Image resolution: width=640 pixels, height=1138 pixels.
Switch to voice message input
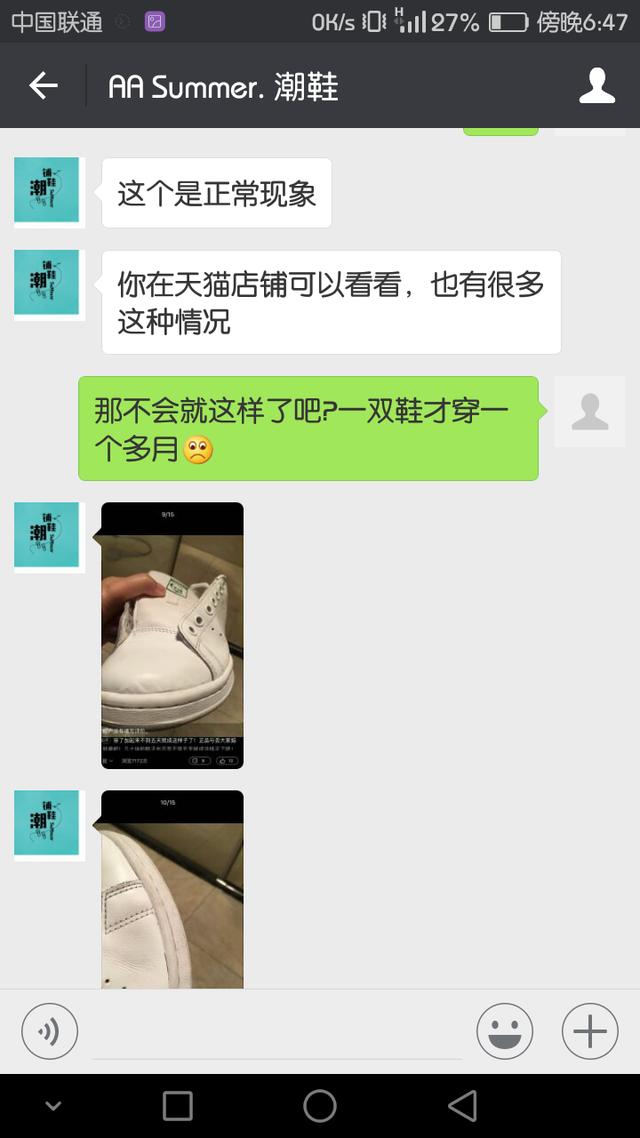point(49,1031)
